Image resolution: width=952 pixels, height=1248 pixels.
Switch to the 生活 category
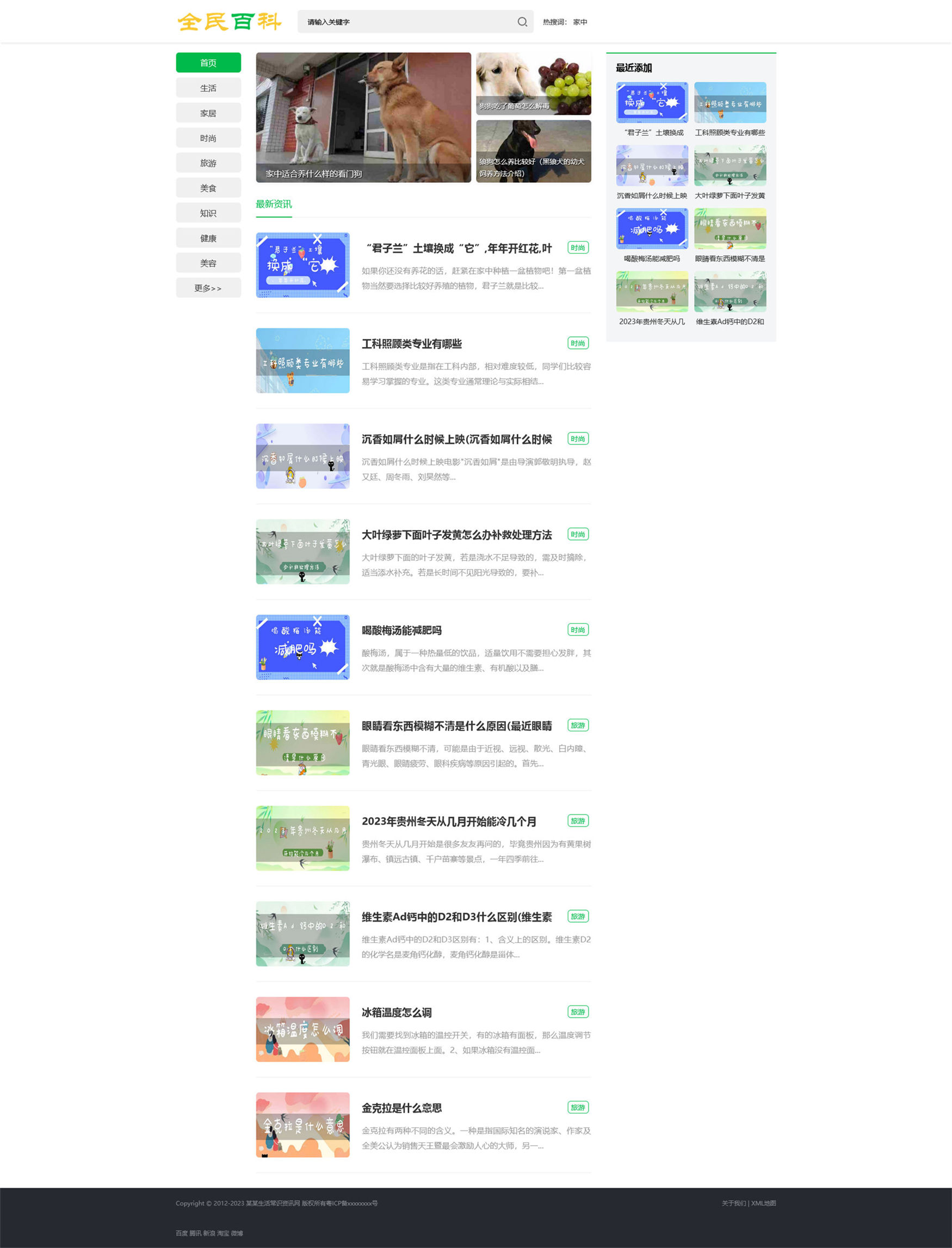(208, 88)
